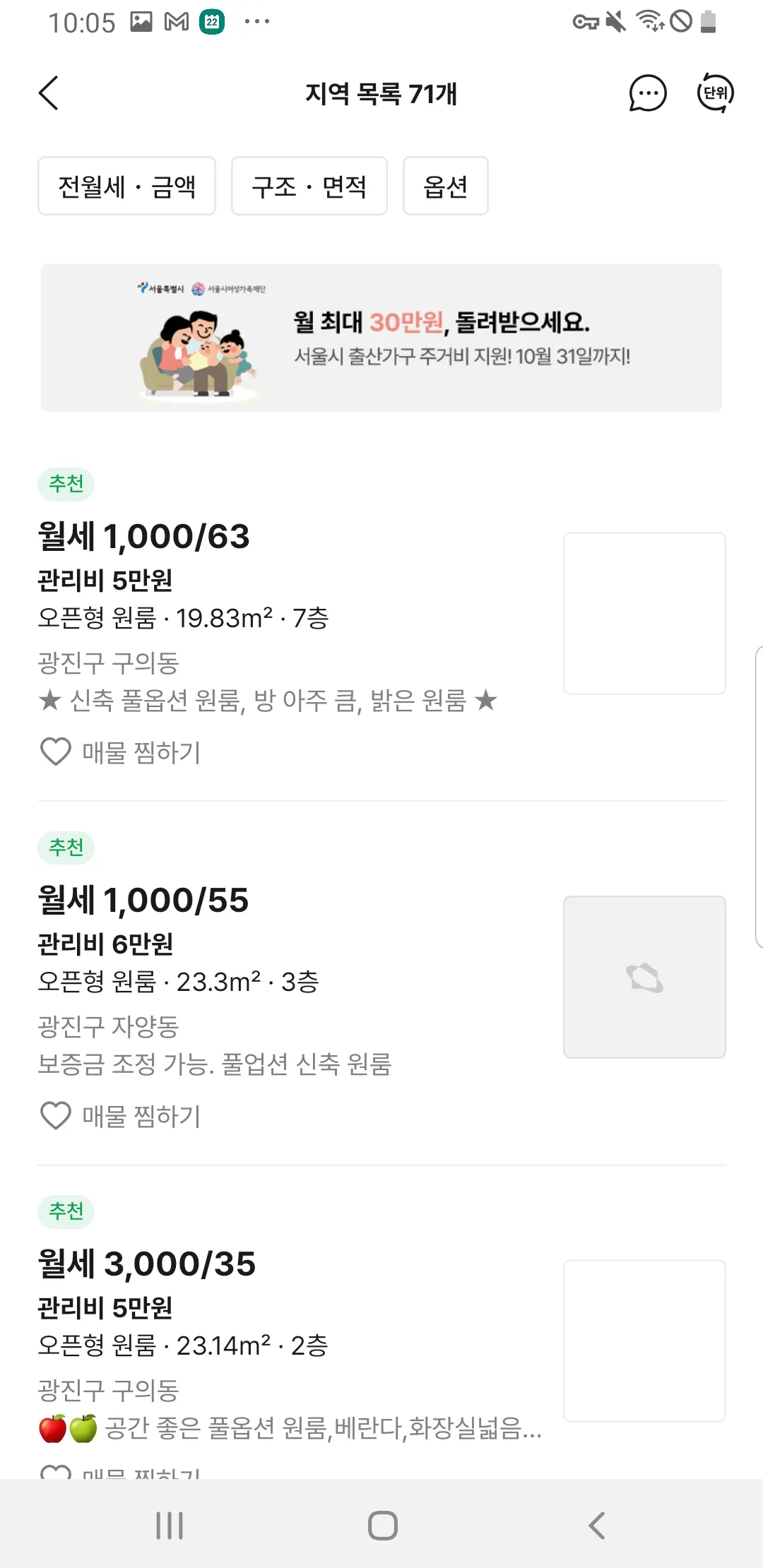Open the 구조 · 면적 filter

(x=309, y=186)
